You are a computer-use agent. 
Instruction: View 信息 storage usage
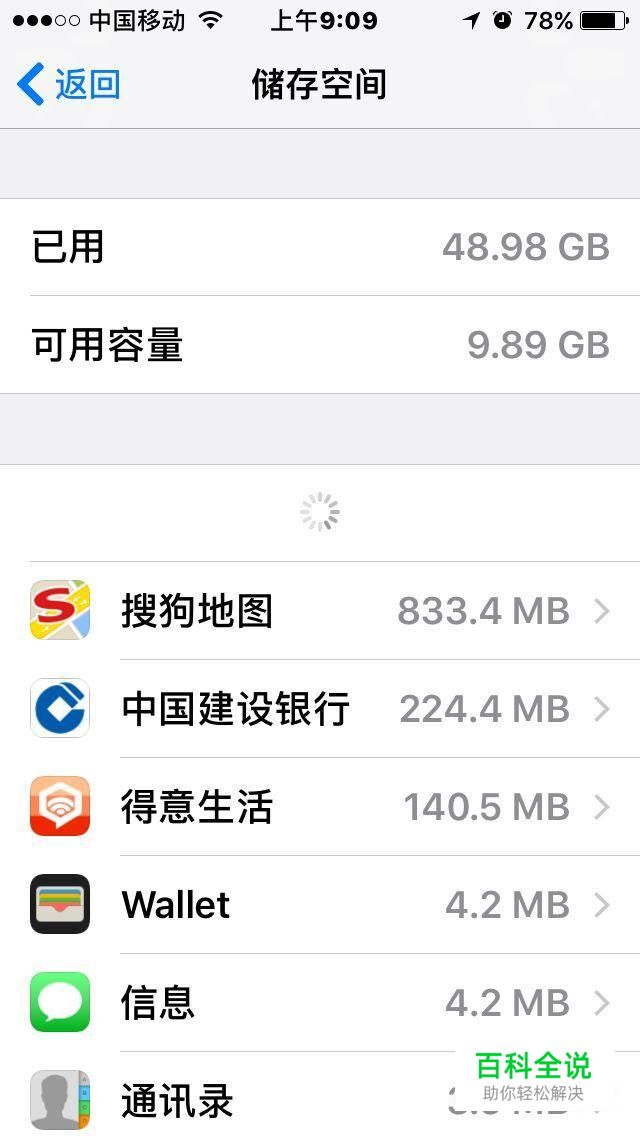(x=320, y=1002)
